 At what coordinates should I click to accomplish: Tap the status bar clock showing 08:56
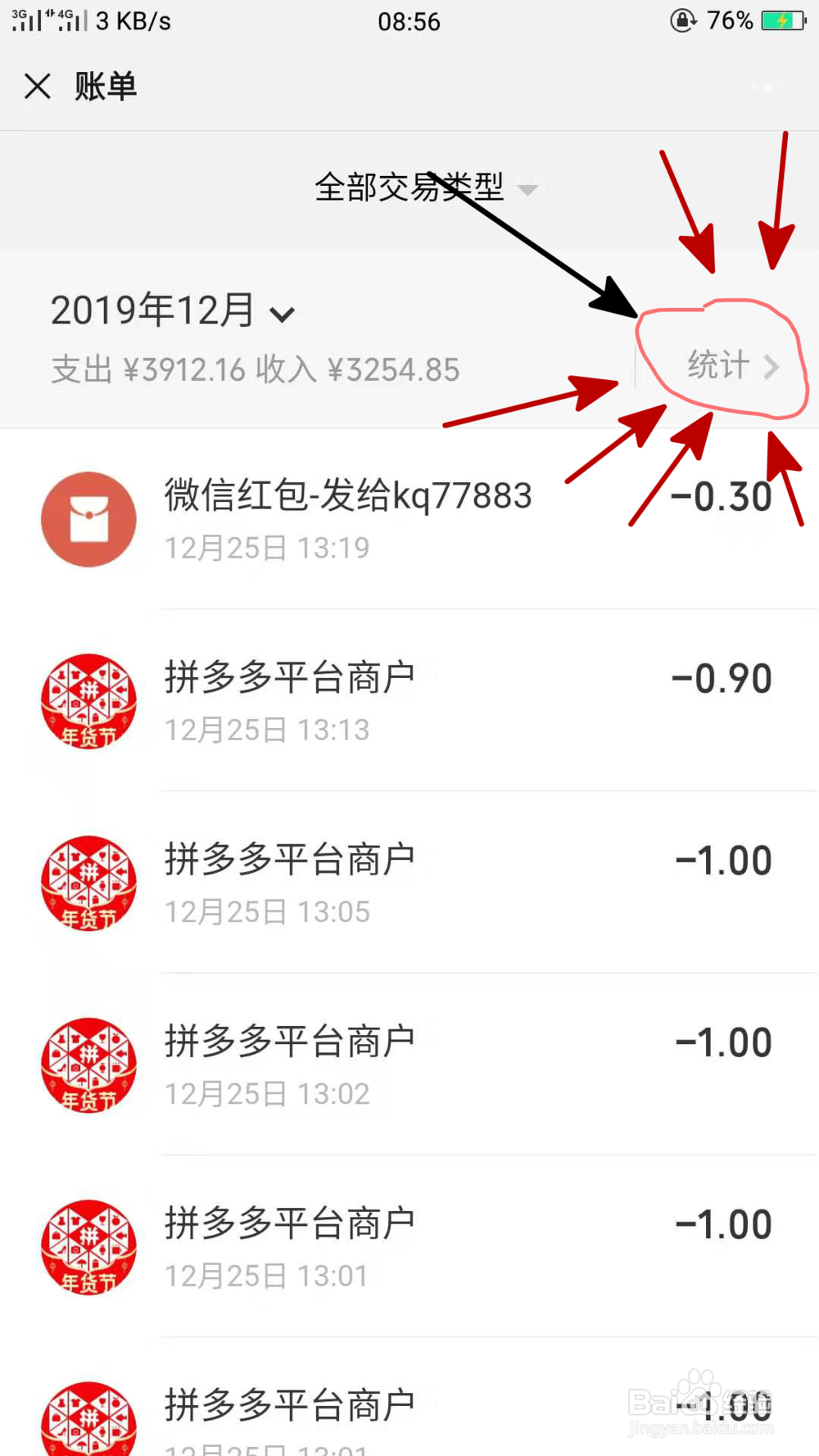click(x=409, y=21)
